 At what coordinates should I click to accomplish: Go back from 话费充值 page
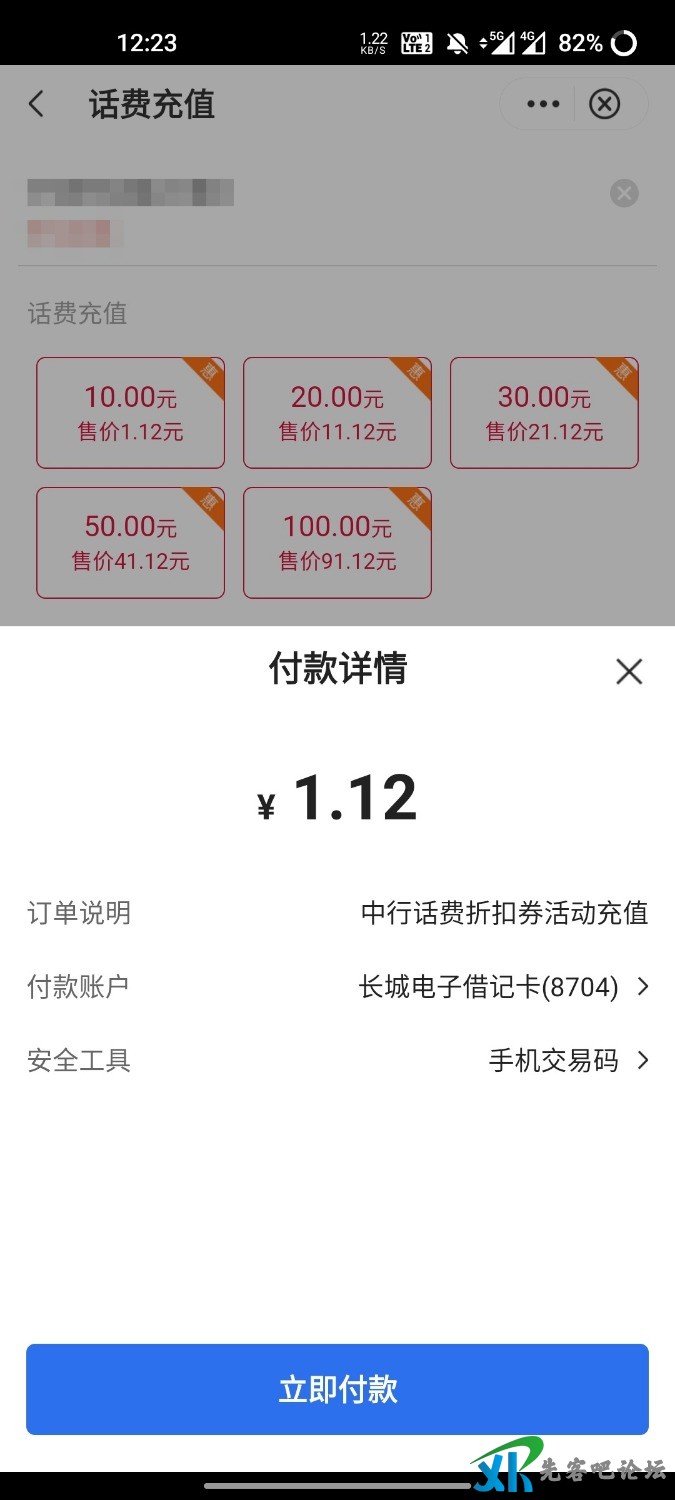click(37, 104)
